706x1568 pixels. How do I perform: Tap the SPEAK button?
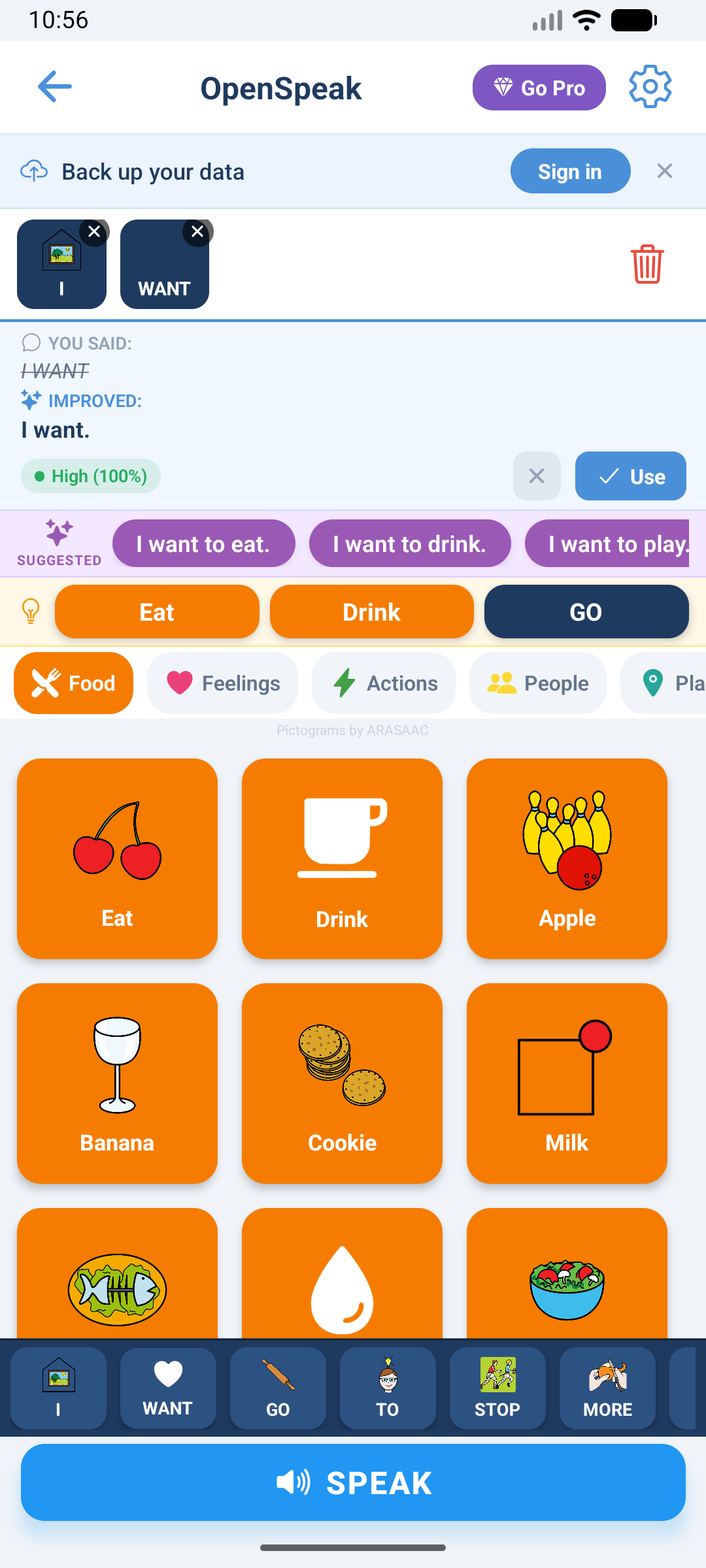pos(353,1482)
